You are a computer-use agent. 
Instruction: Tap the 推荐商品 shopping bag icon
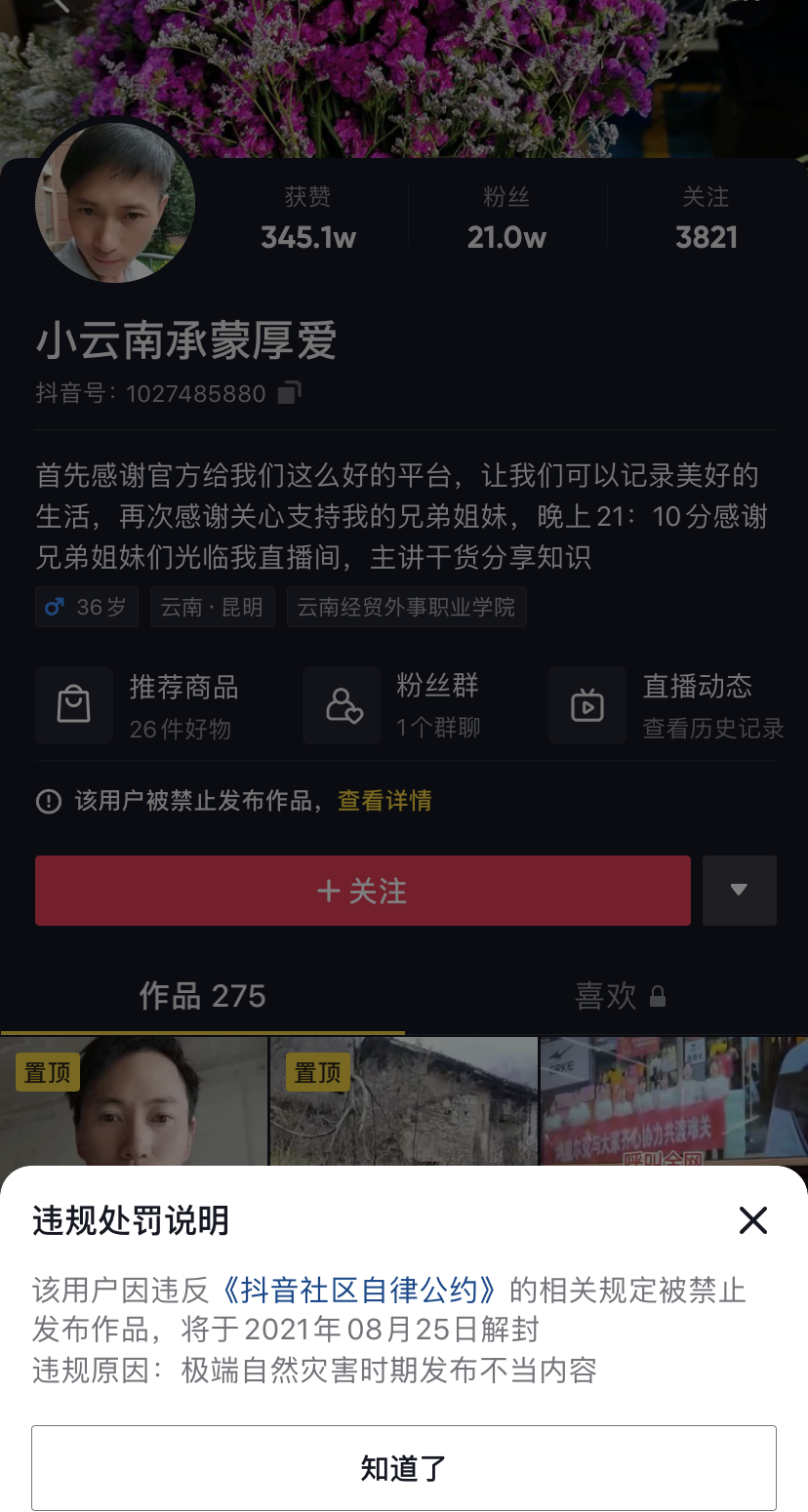coord(74,705)
